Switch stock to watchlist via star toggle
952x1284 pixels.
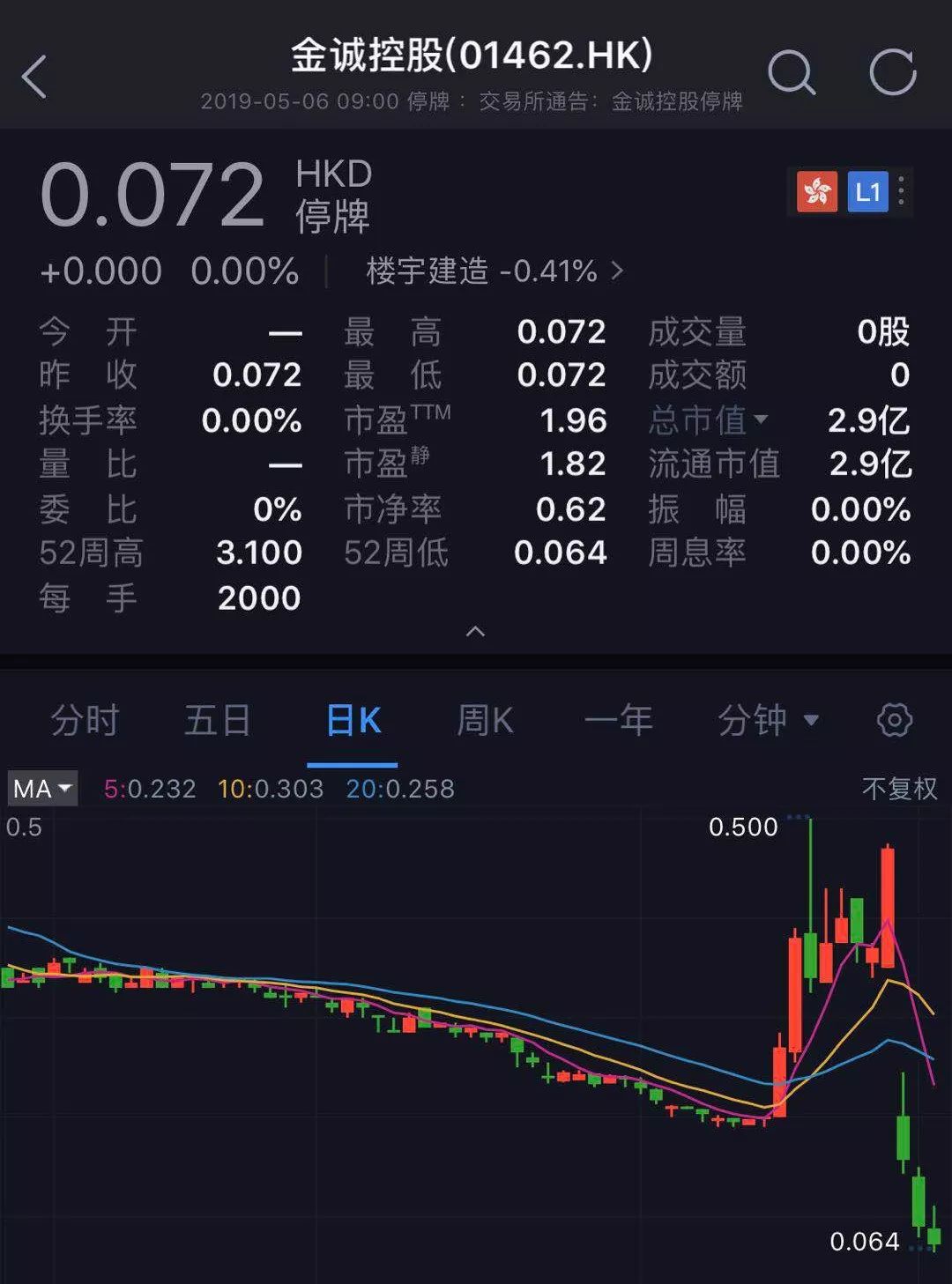901,192
